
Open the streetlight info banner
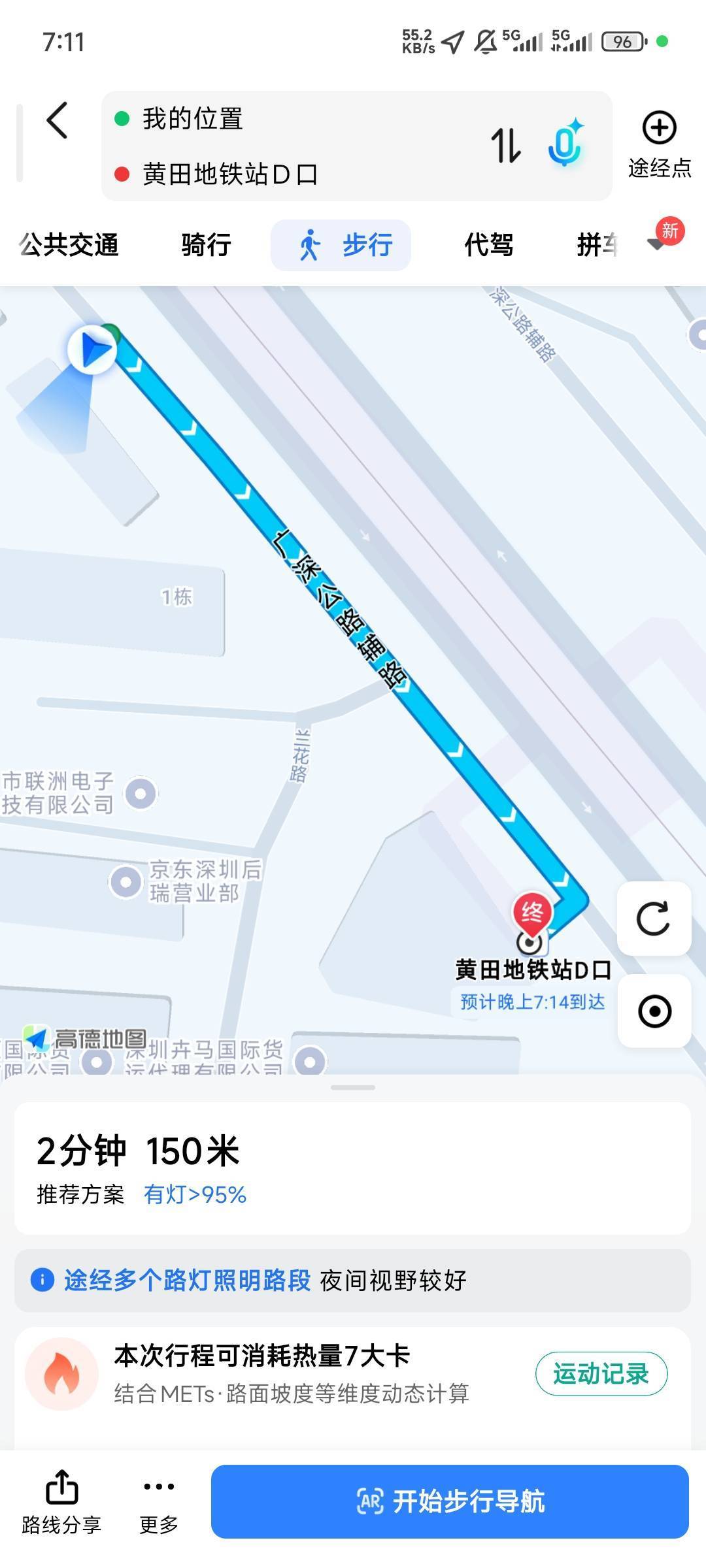(x=353, y=1281)
